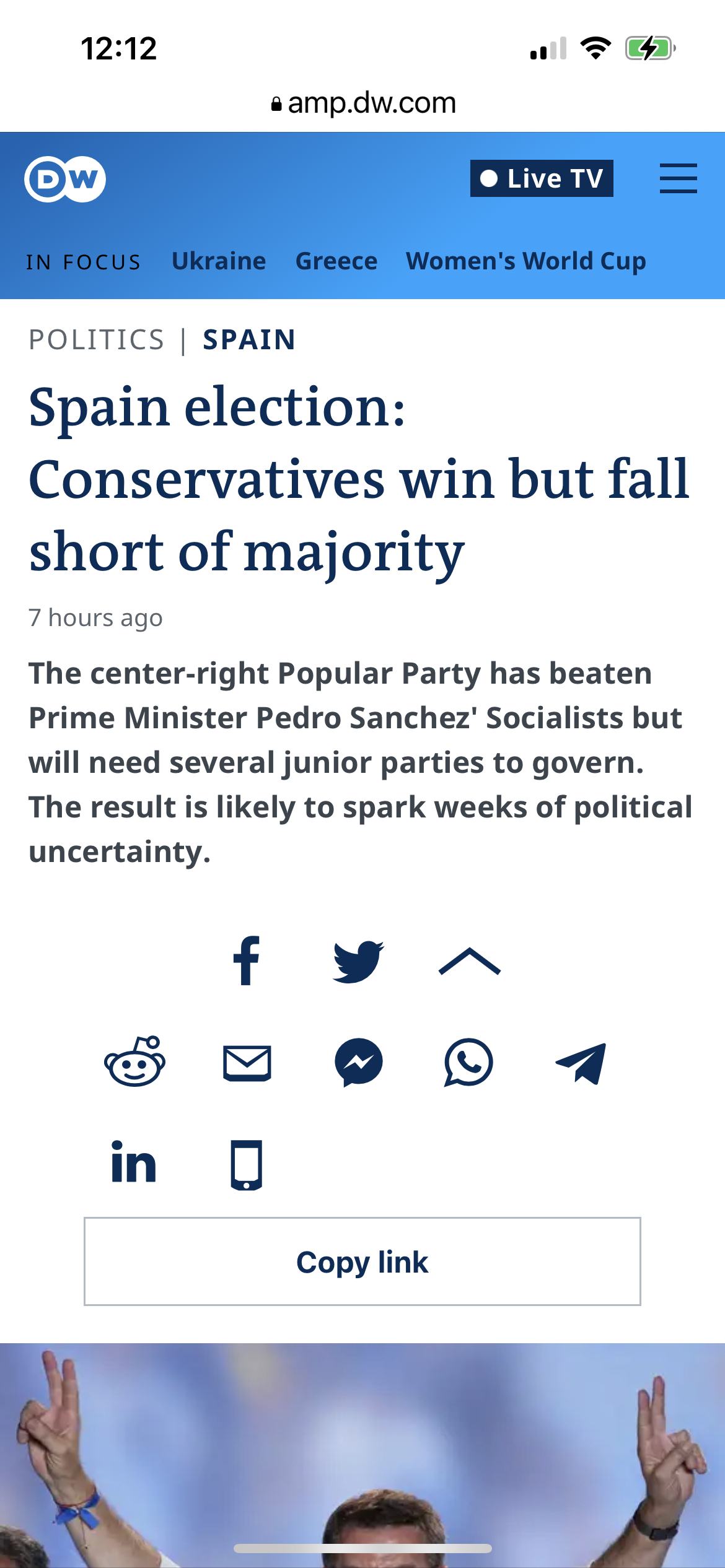The height and width of the screenshot is (1568, 725).
Task: Watch Live TV
Action: pos(542,178)
